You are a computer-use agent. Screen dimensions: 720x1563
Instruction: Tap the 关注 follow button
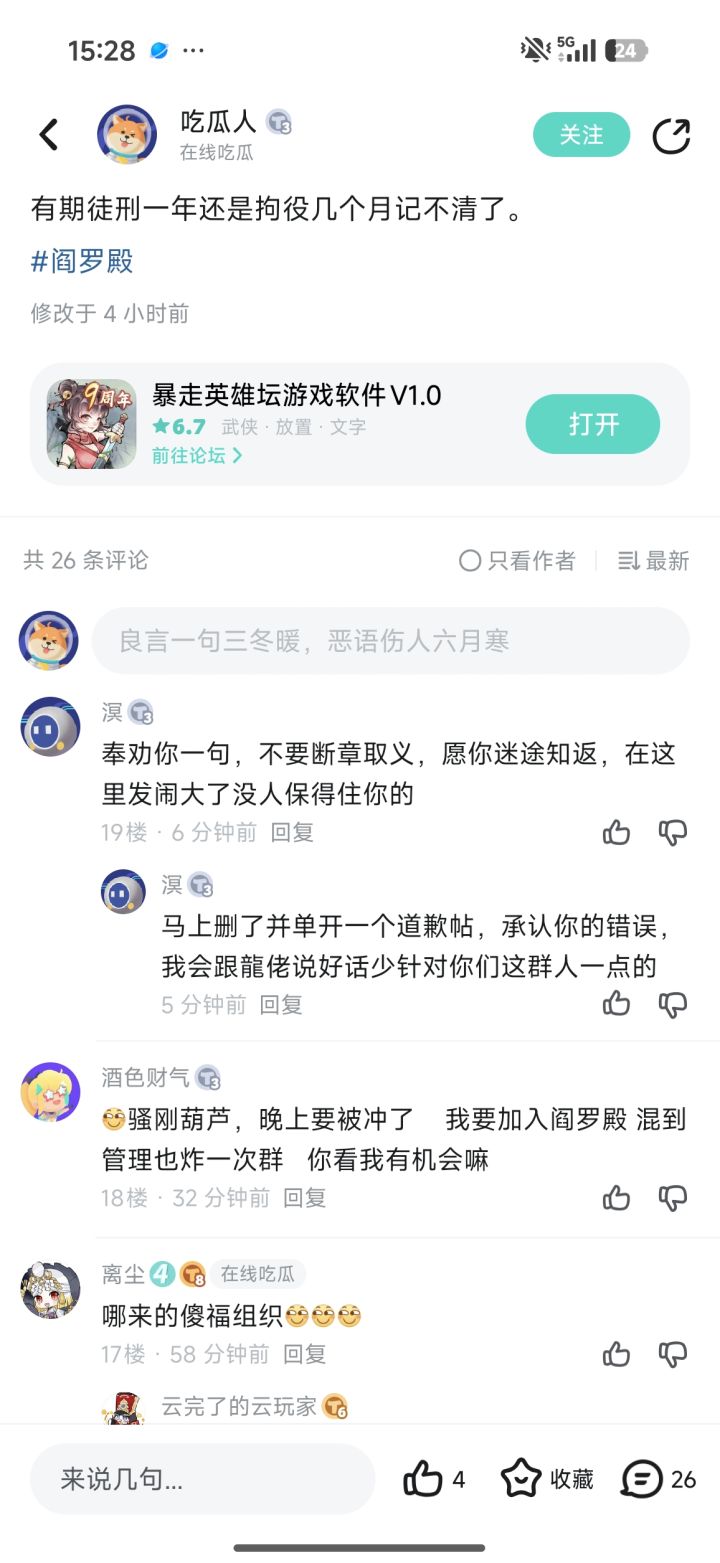coord(581,134)
